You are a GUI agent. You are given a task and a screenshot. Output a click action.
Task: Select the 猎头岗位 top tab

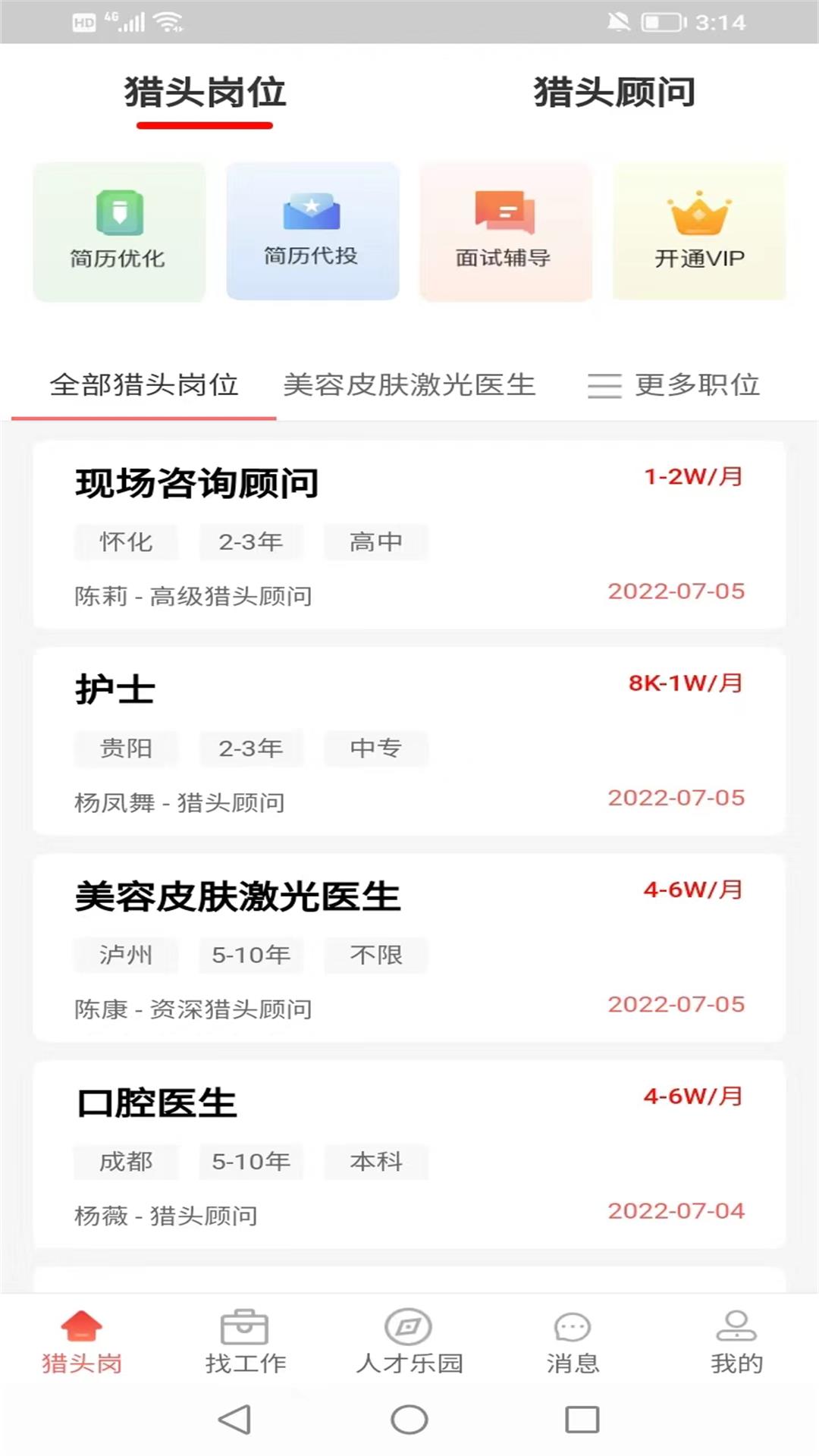pos(205,93)
